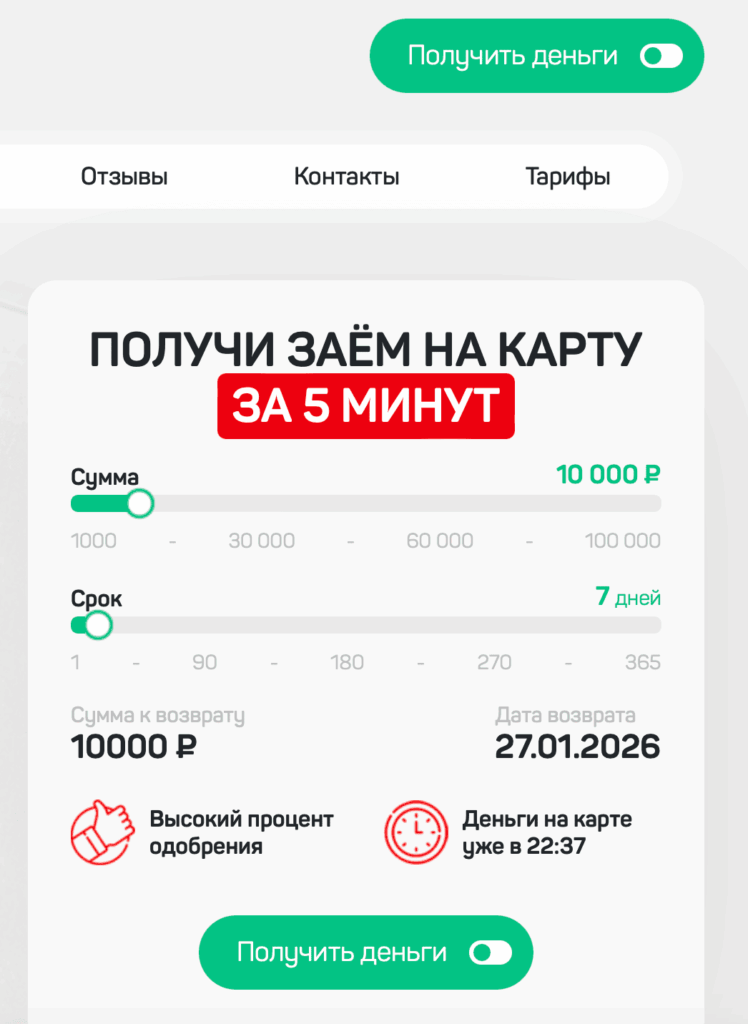Image resolution: width=748 pixels, height=1024 pixels.
Task: Tap the Срок slider handle
Action: pos(97,625)
